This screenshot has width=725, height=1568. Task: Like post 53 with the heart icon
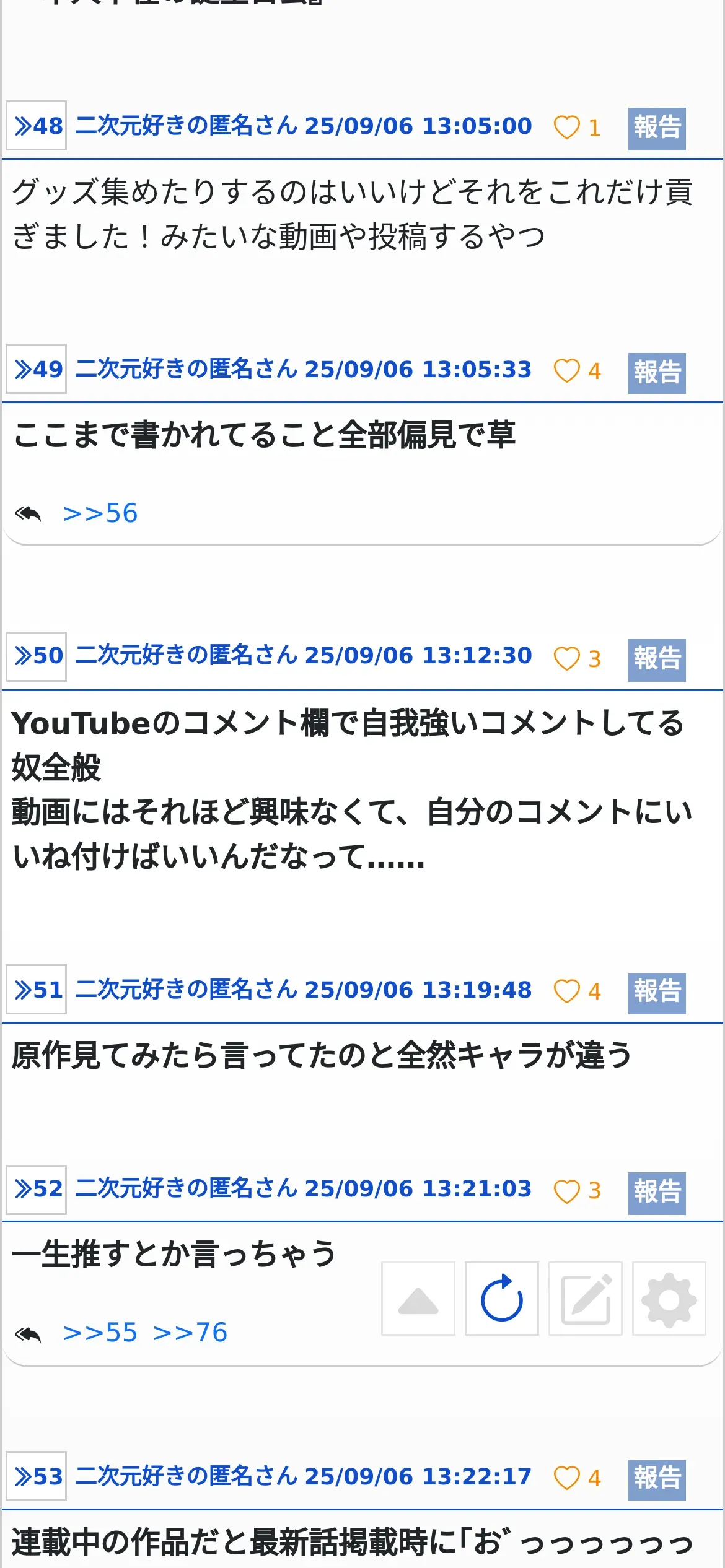tap(566, 1478)
